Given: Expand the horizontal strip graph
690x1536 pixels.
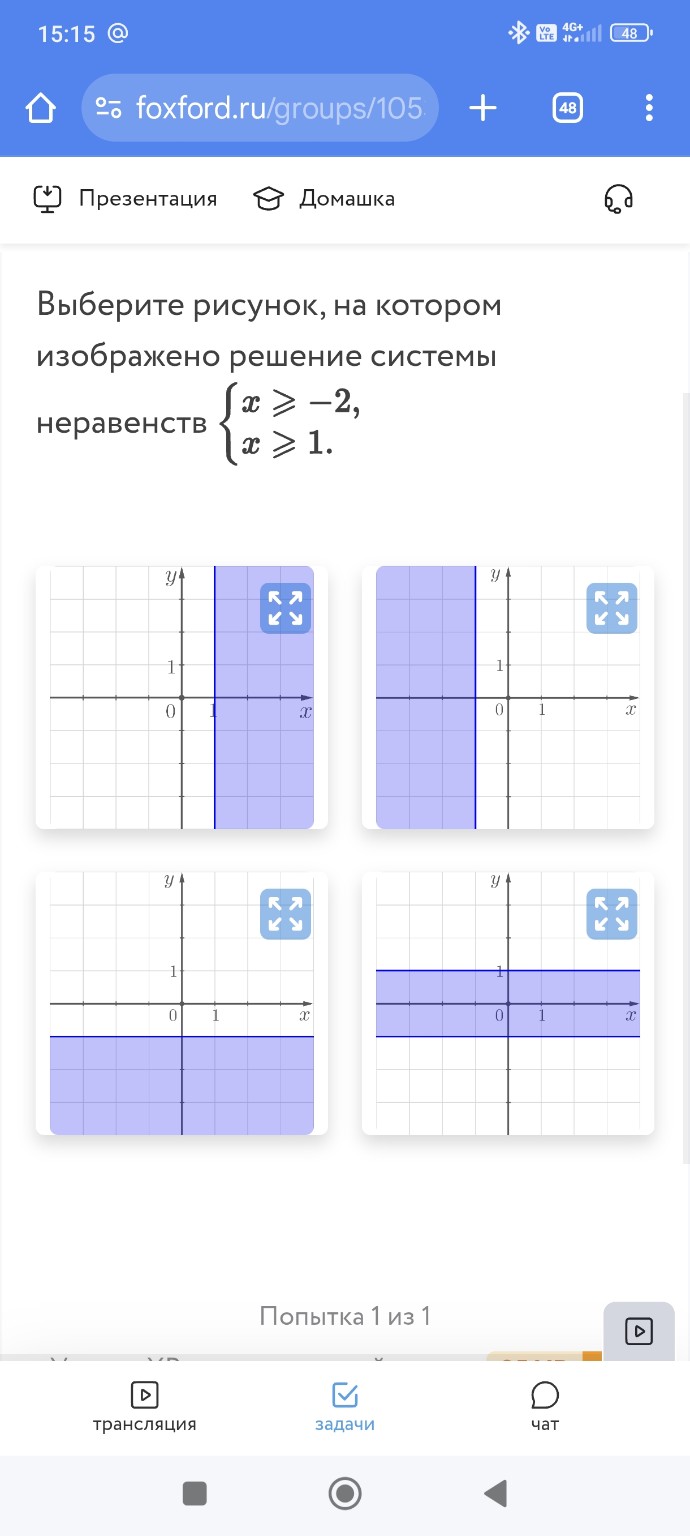Looking at the screenshot, I should click(x=611, y=914).
